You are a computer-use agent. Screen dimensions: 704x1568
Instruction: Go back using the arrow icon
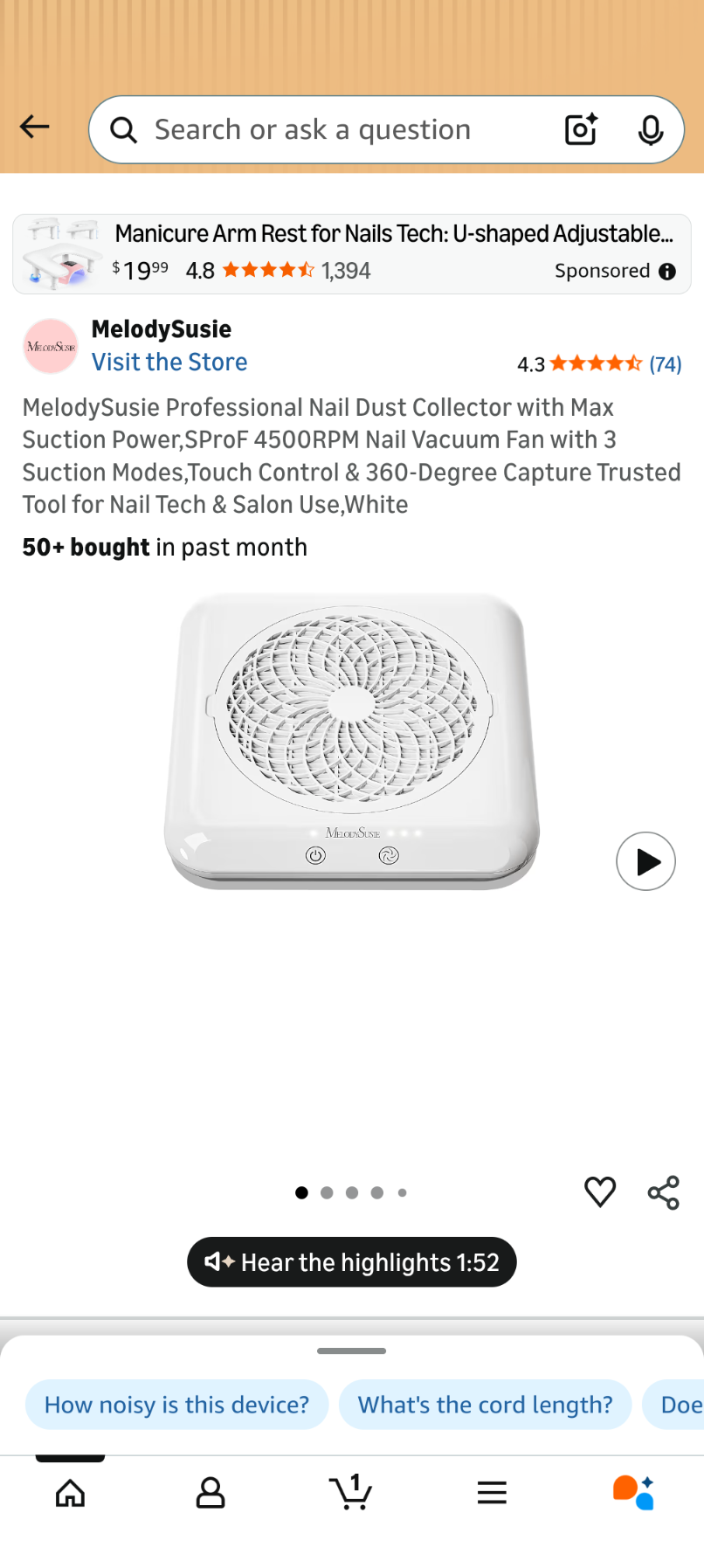(35, 128)
